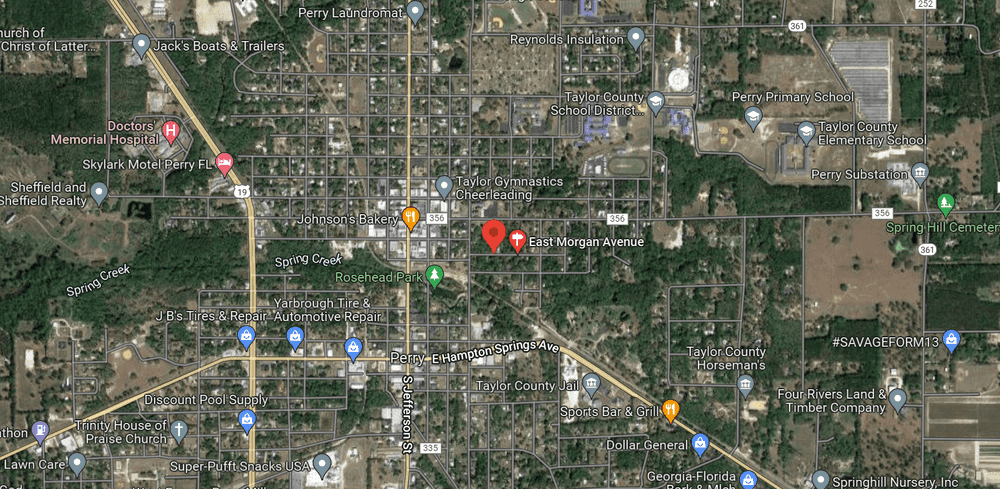Viewport: 1000px width, 489px height.
Task: Select Reynolds Insulation marker
Action: coord(636,38)
